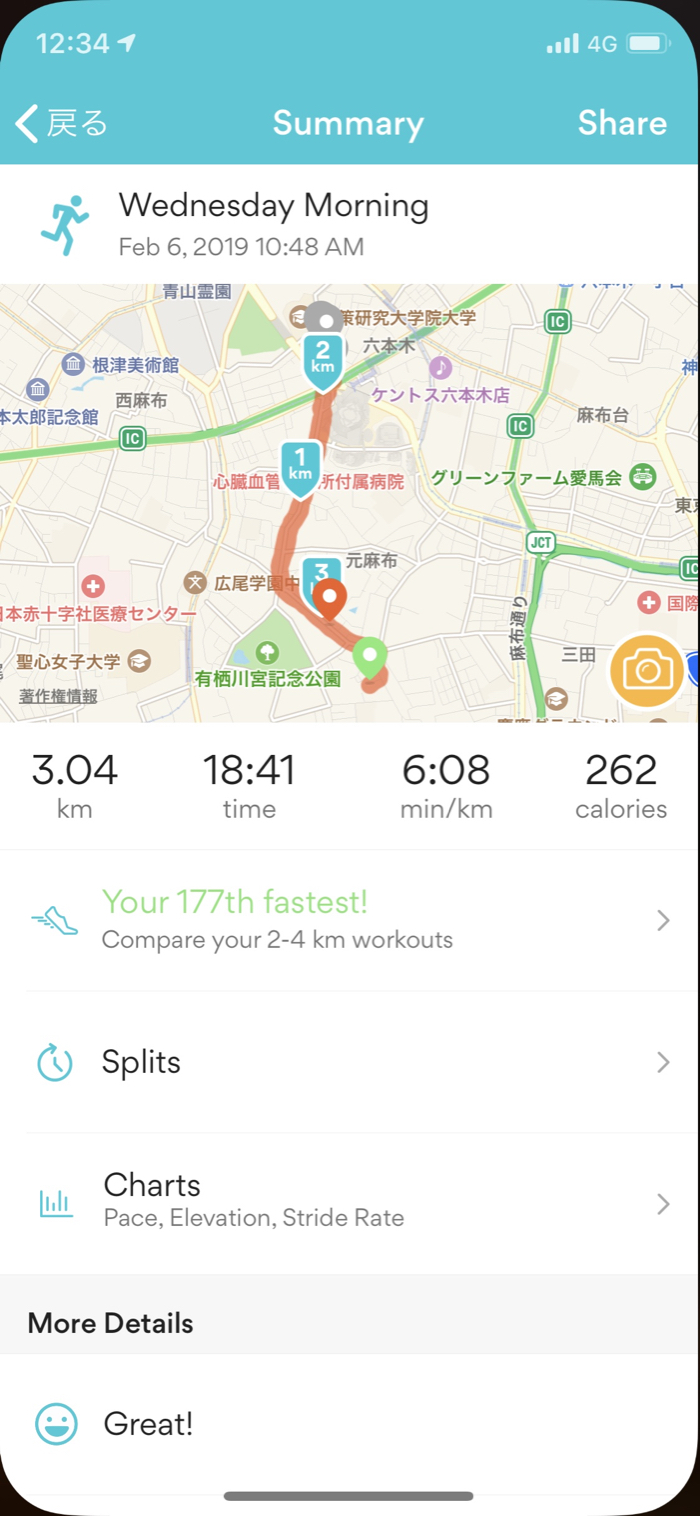The width and height of the screenshot is (700, 1516).
Task: Open the Wednesday Morning workout title
Action: pos(273,207)
